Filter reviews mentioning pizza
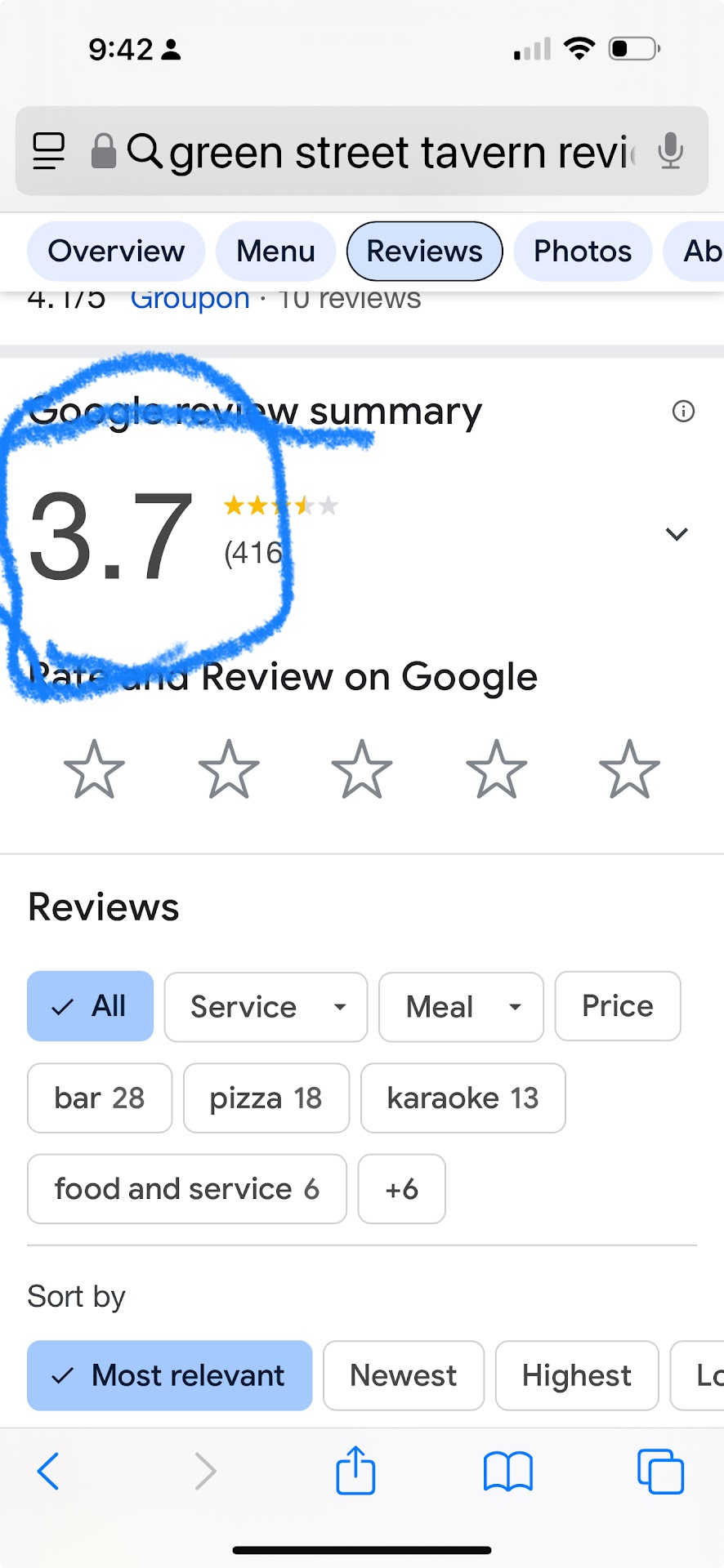724x1568 pixels. 266,1098
